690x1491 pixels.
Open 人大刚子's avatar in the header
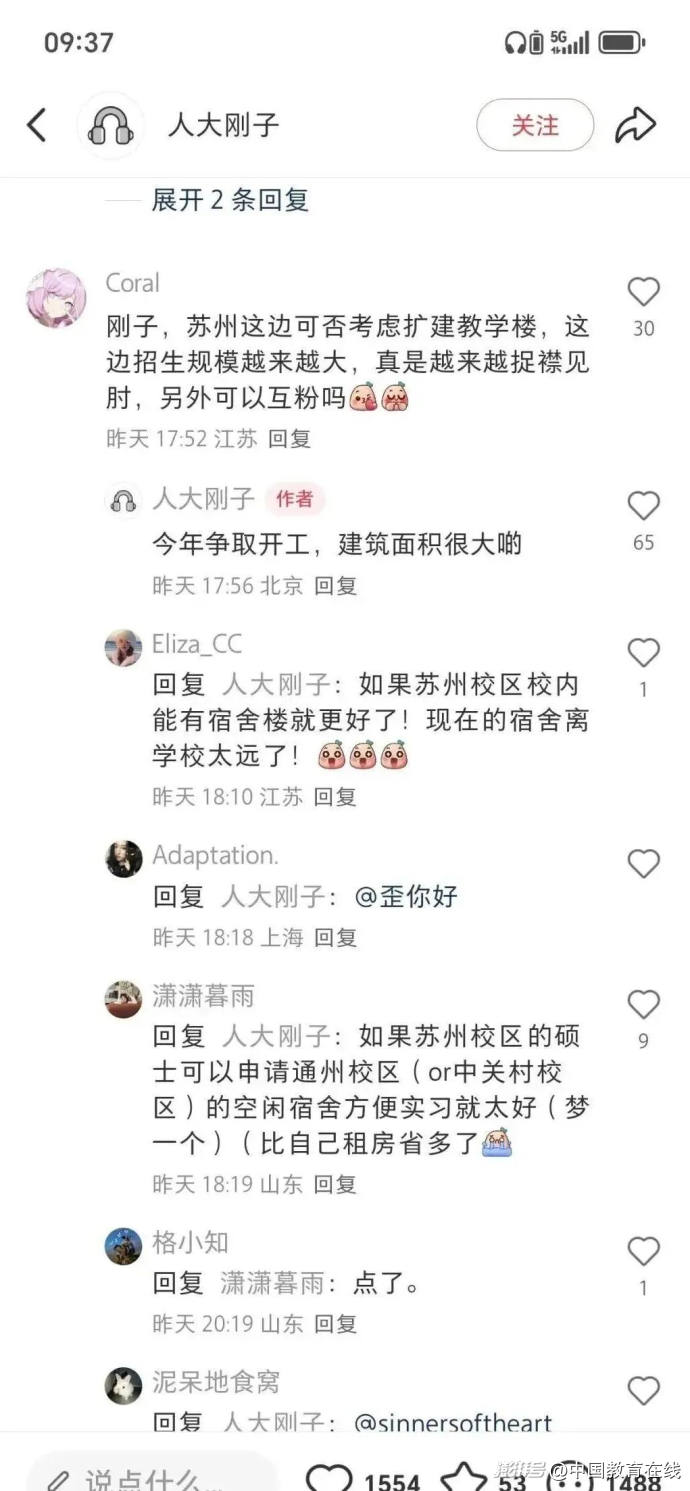pos(111,125)
